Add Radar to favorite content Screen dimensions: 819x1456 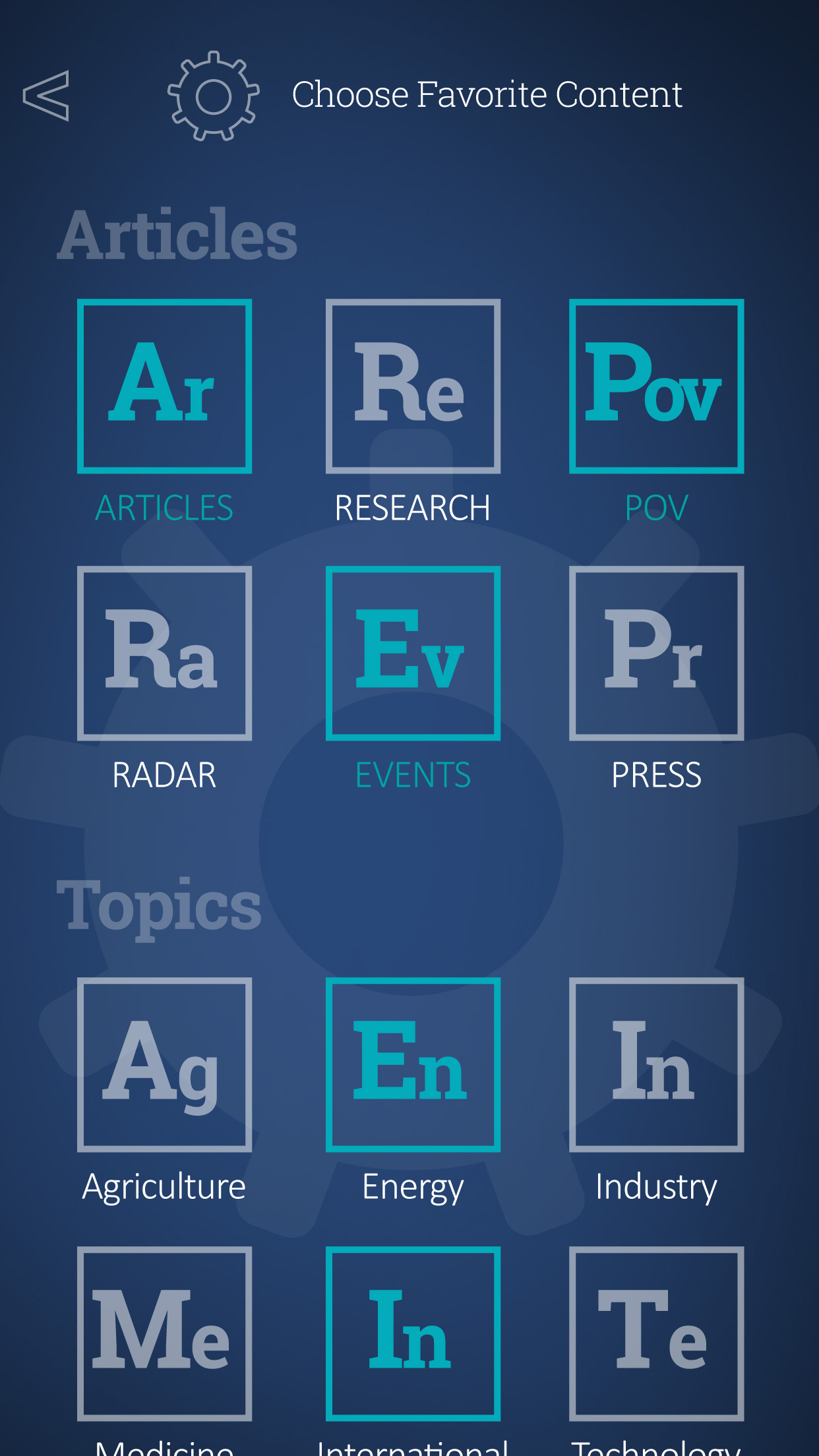[164, 653]
